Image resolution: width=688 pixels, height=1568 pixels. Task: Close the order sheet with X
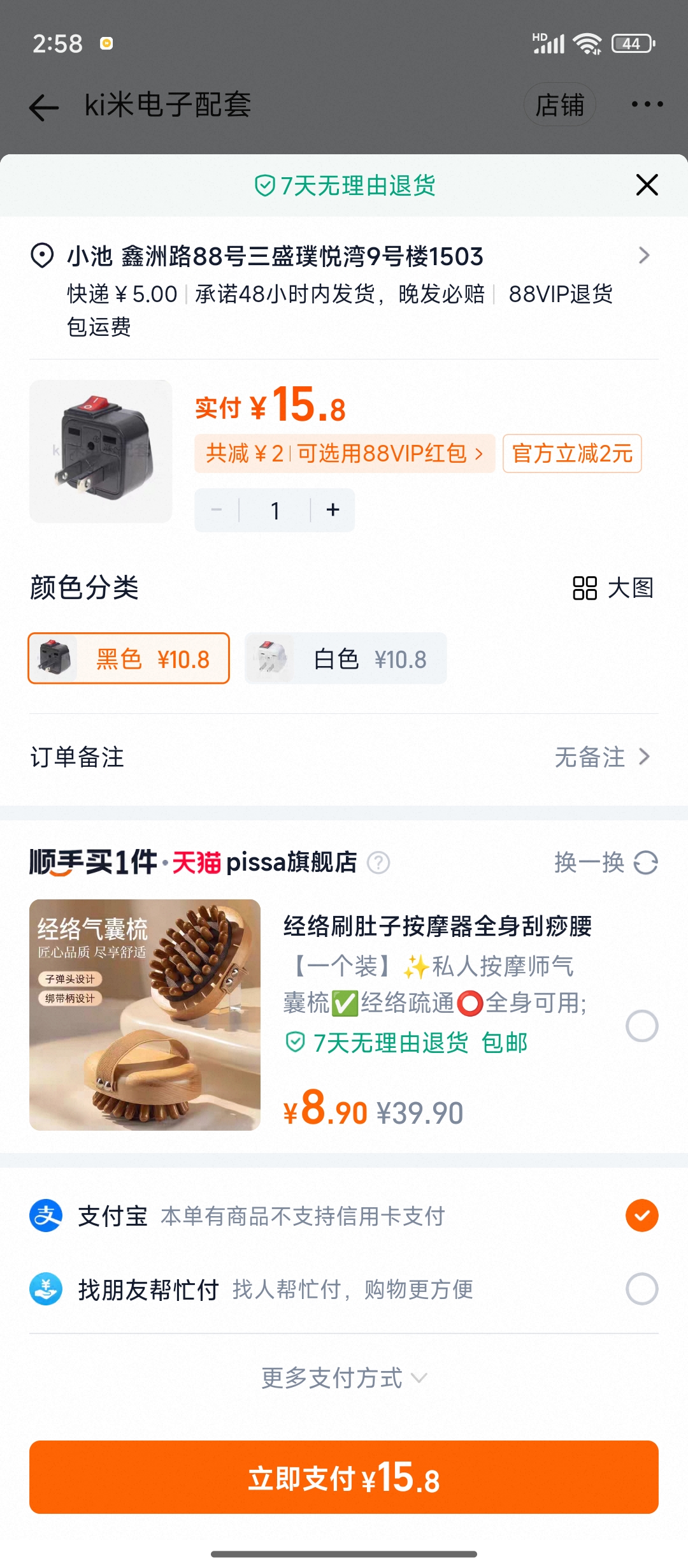pos(647,185)
